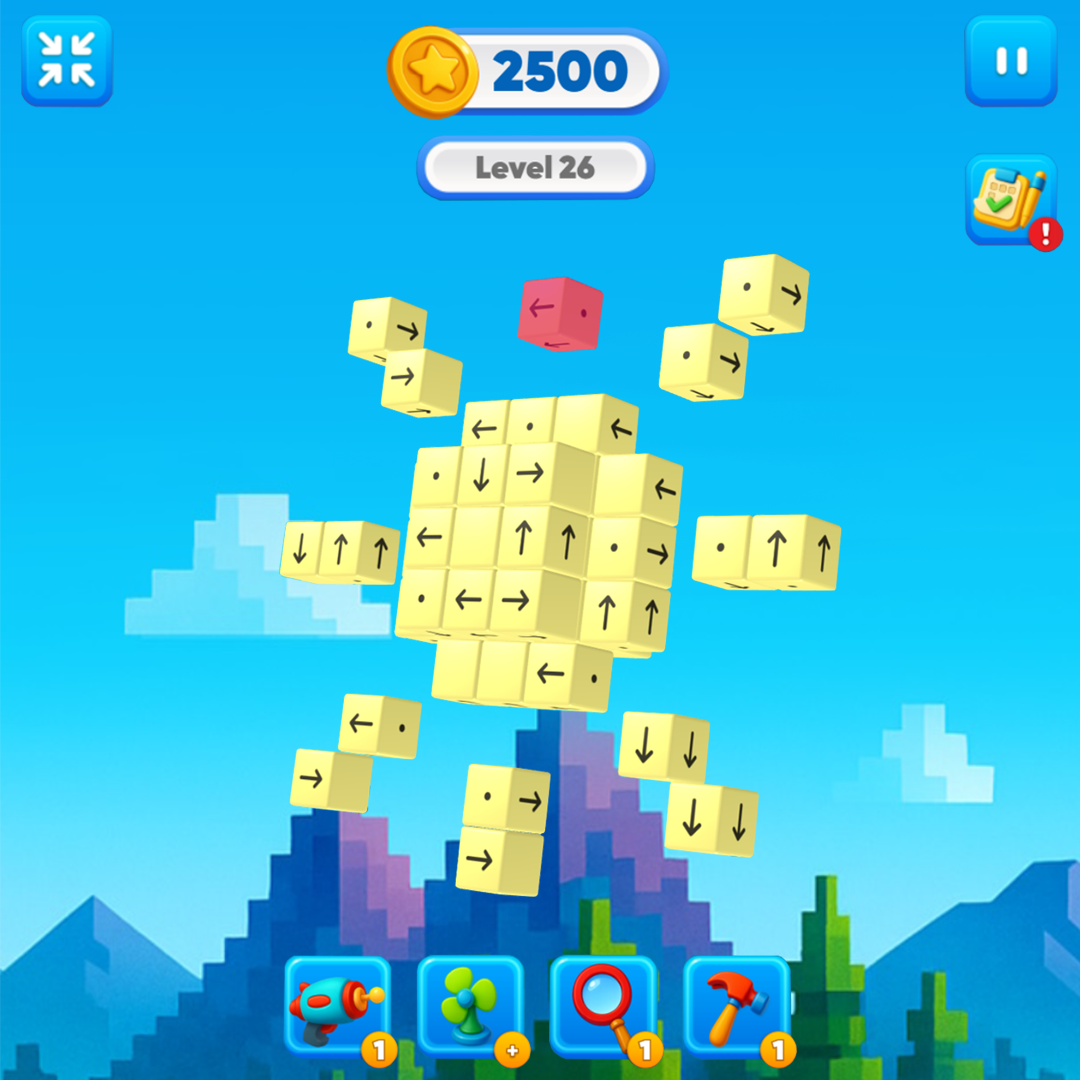Open the daily tasks checklist
Image resolution: width=1080 pixels, height=1080 pixels.
click(1010, 199)
